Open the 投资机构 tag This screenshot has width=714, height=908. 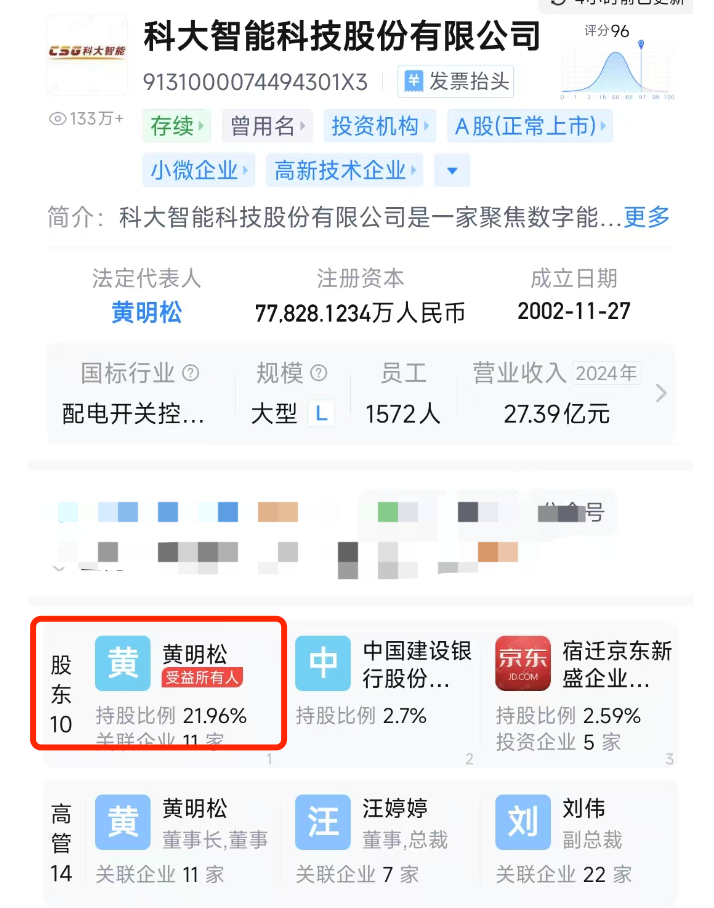click(382, 126)
